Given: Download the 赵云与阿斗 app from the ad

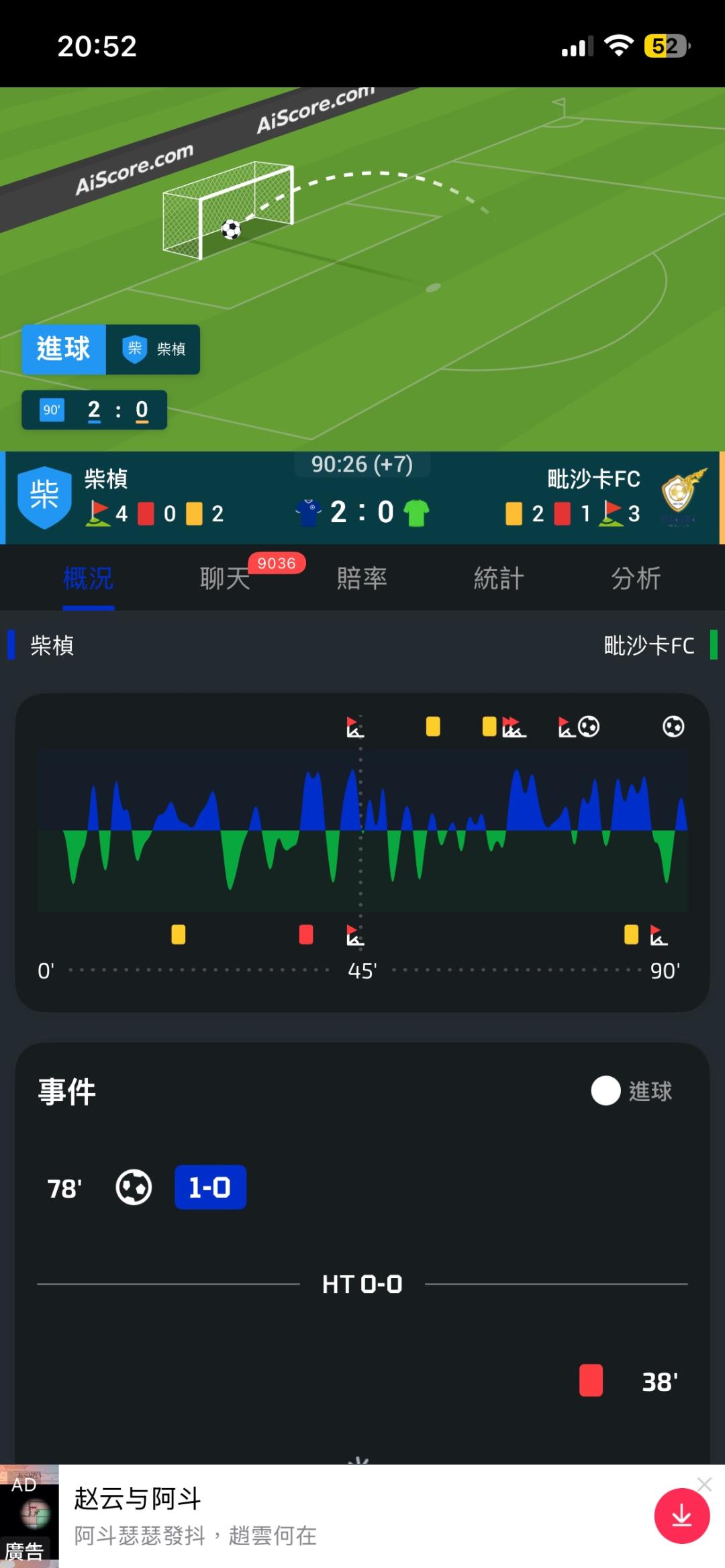Looking at the screenshot, I should [x=681, y=1516].
